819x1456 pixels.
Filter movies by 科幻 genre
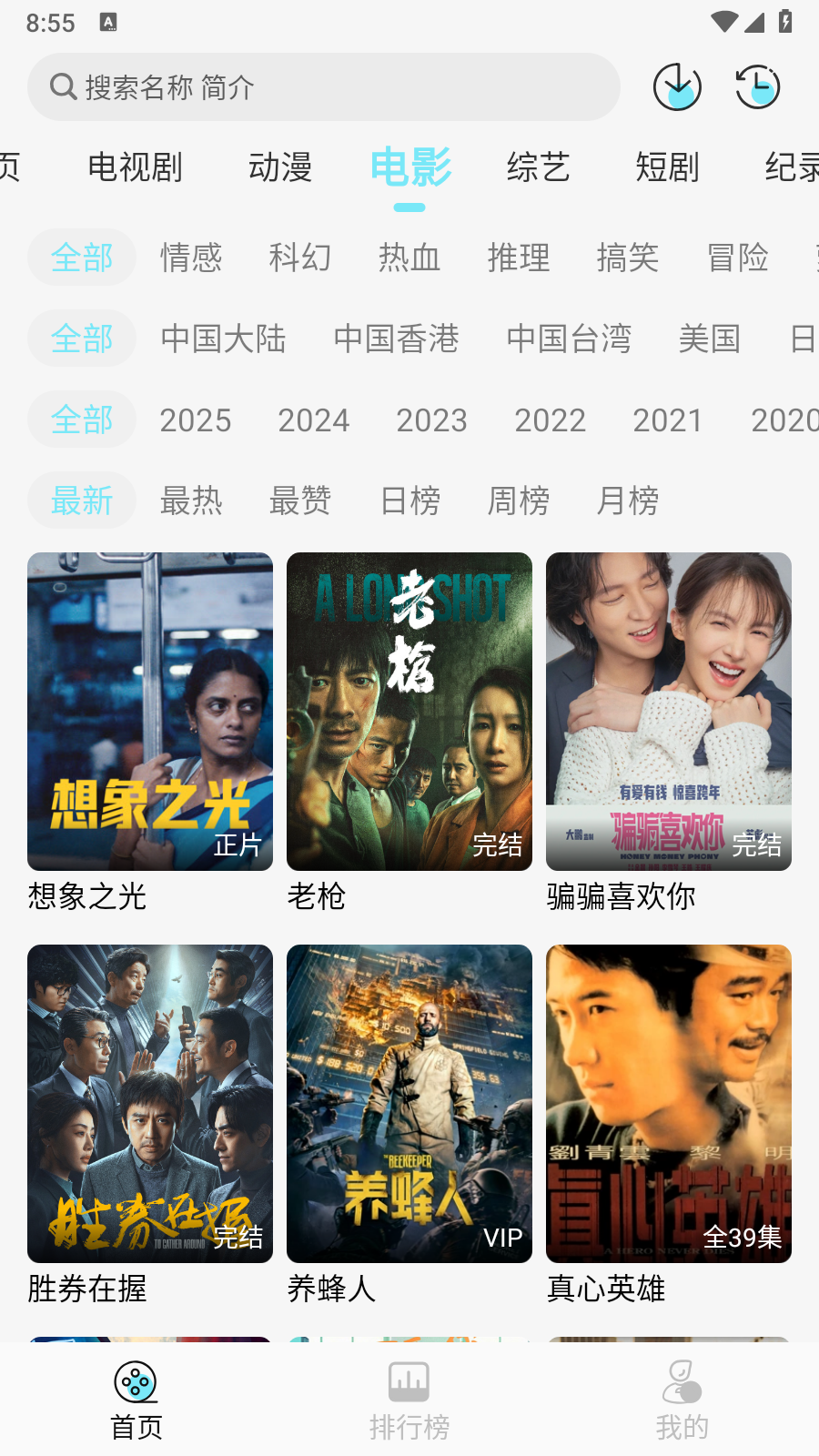tap(299, 258)
